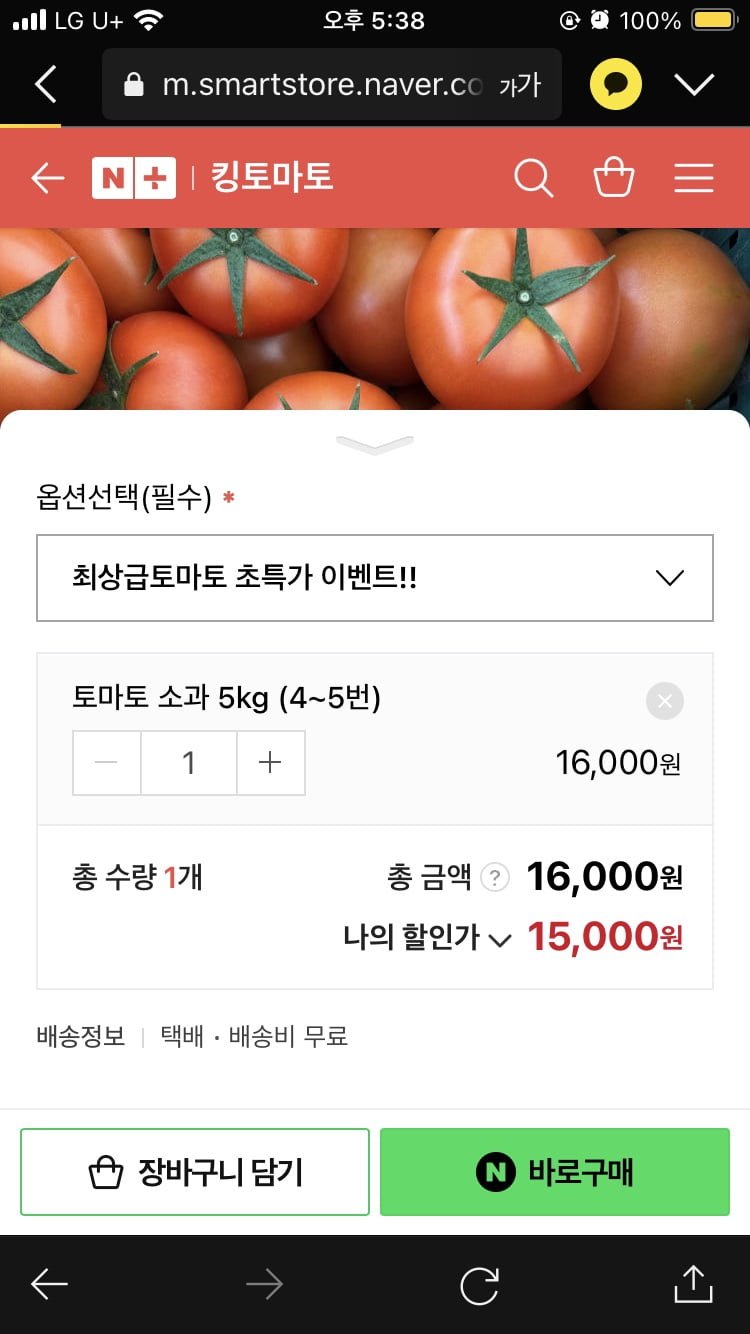Viewport: 750px width, 1334px height.
Task: Buy now with 바로구매
Action: point(555,1172)
